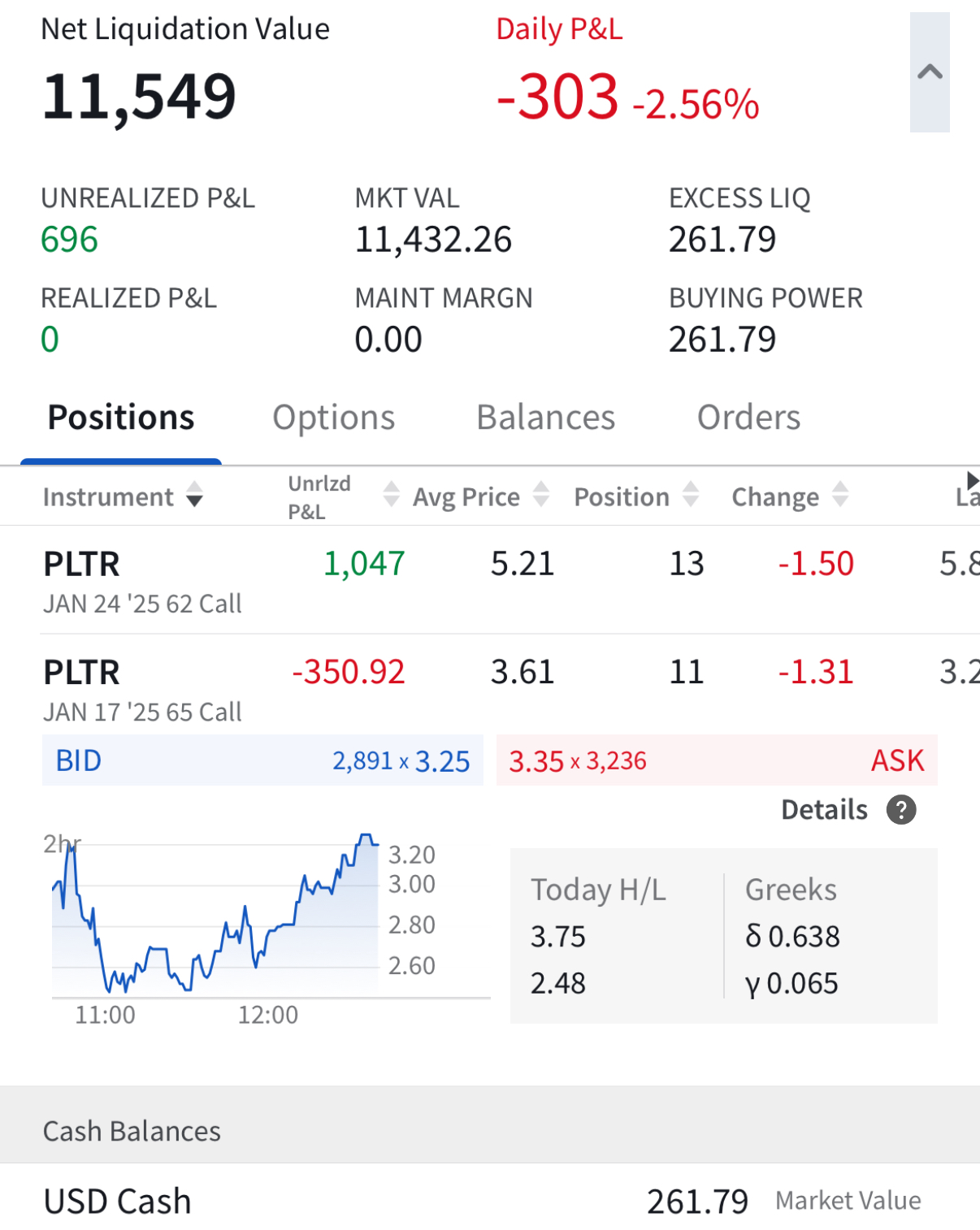Sort positions by Change column

(x=790, y=496)
